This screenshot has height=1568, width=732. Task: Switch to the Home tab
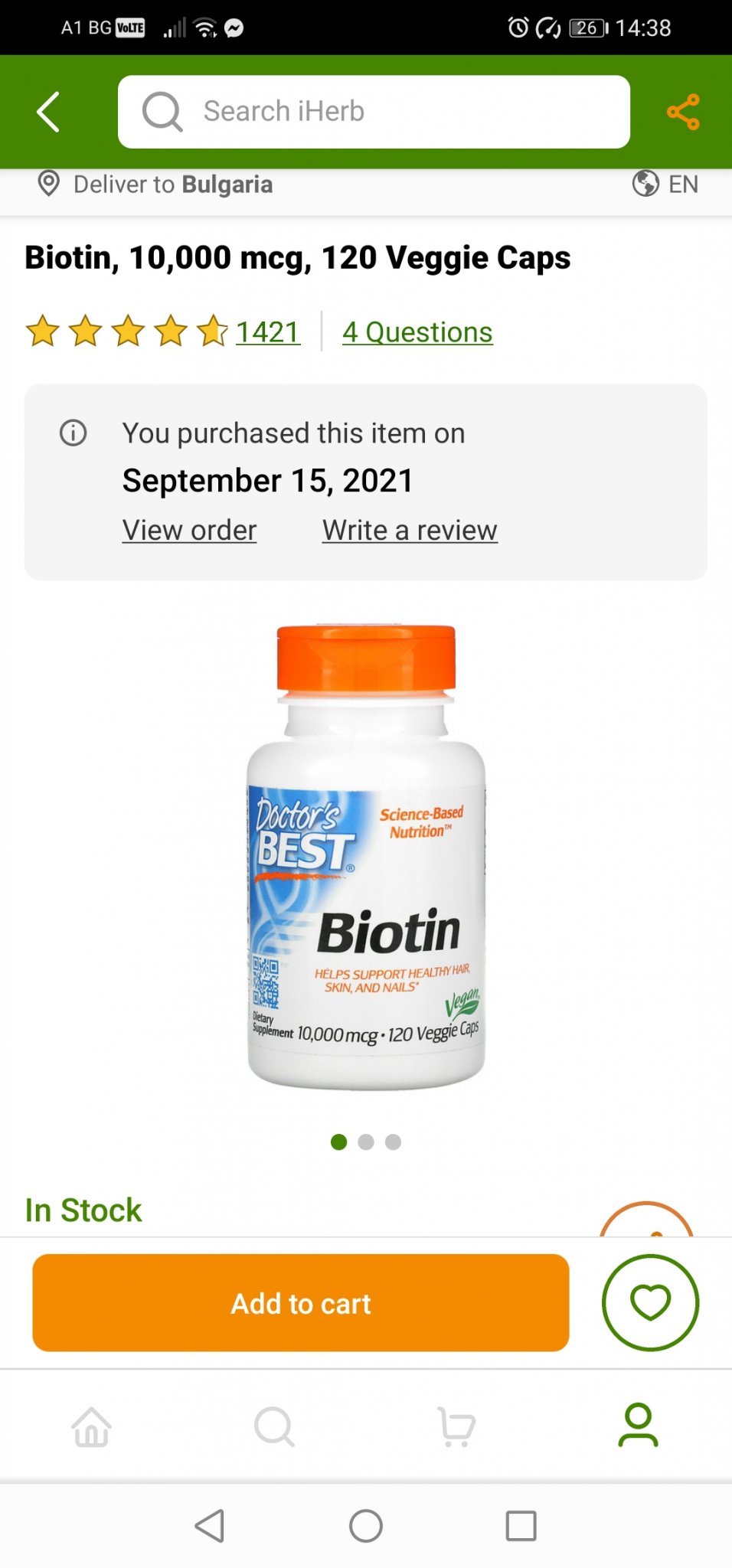tap(92, 1427)
